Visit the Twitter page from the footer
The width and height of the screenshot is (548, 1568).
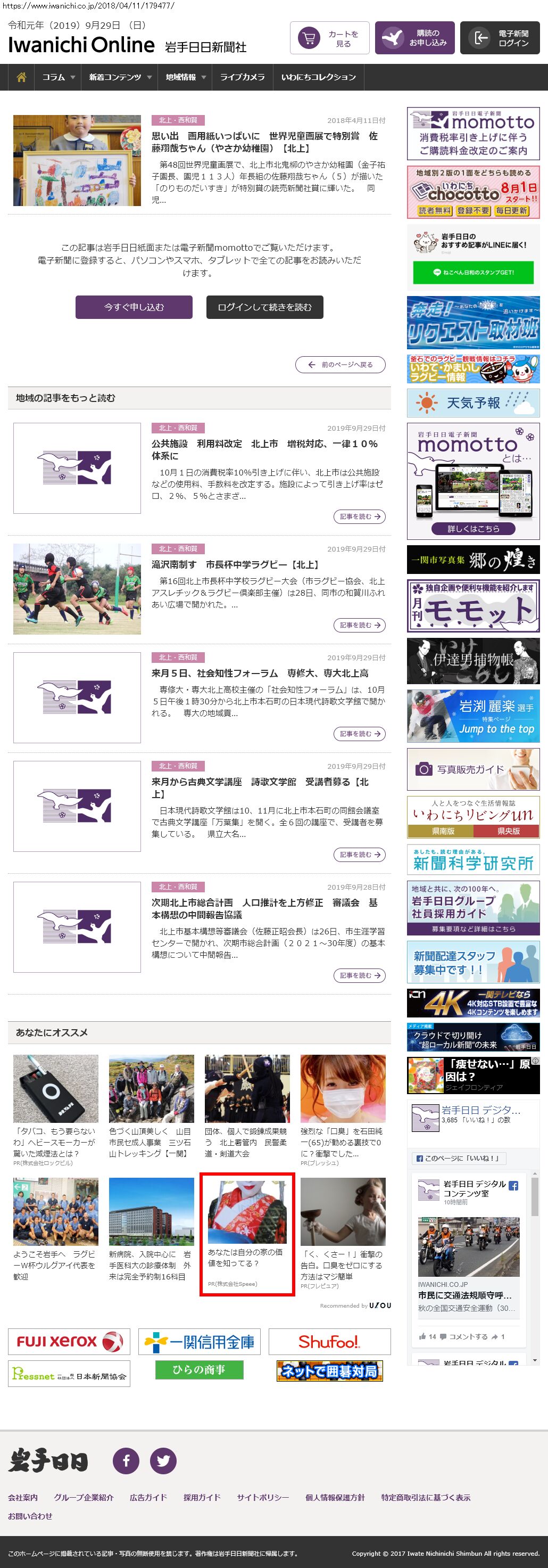tap(163, 1460)
